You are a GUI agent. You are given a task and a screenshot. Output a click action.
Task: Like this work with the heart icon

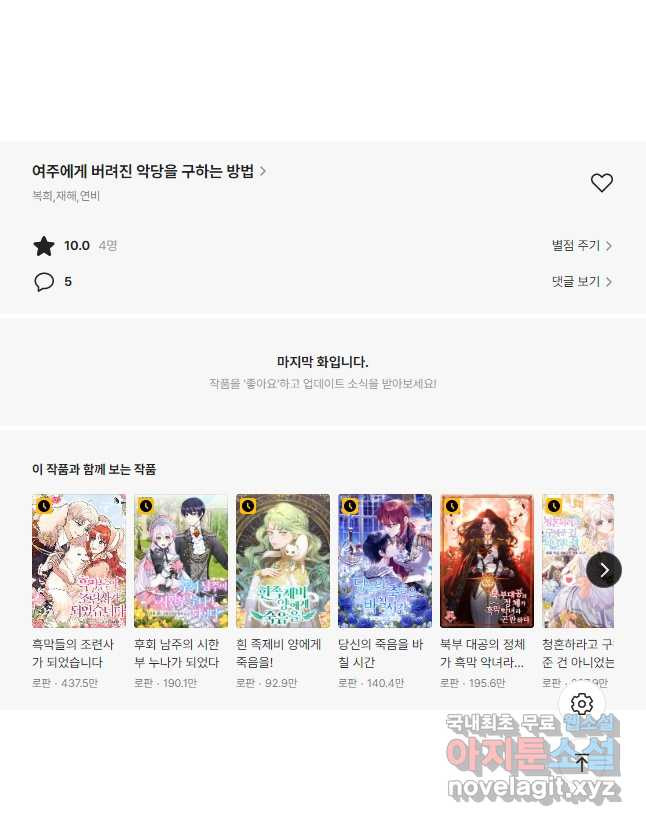click(601, 183)
